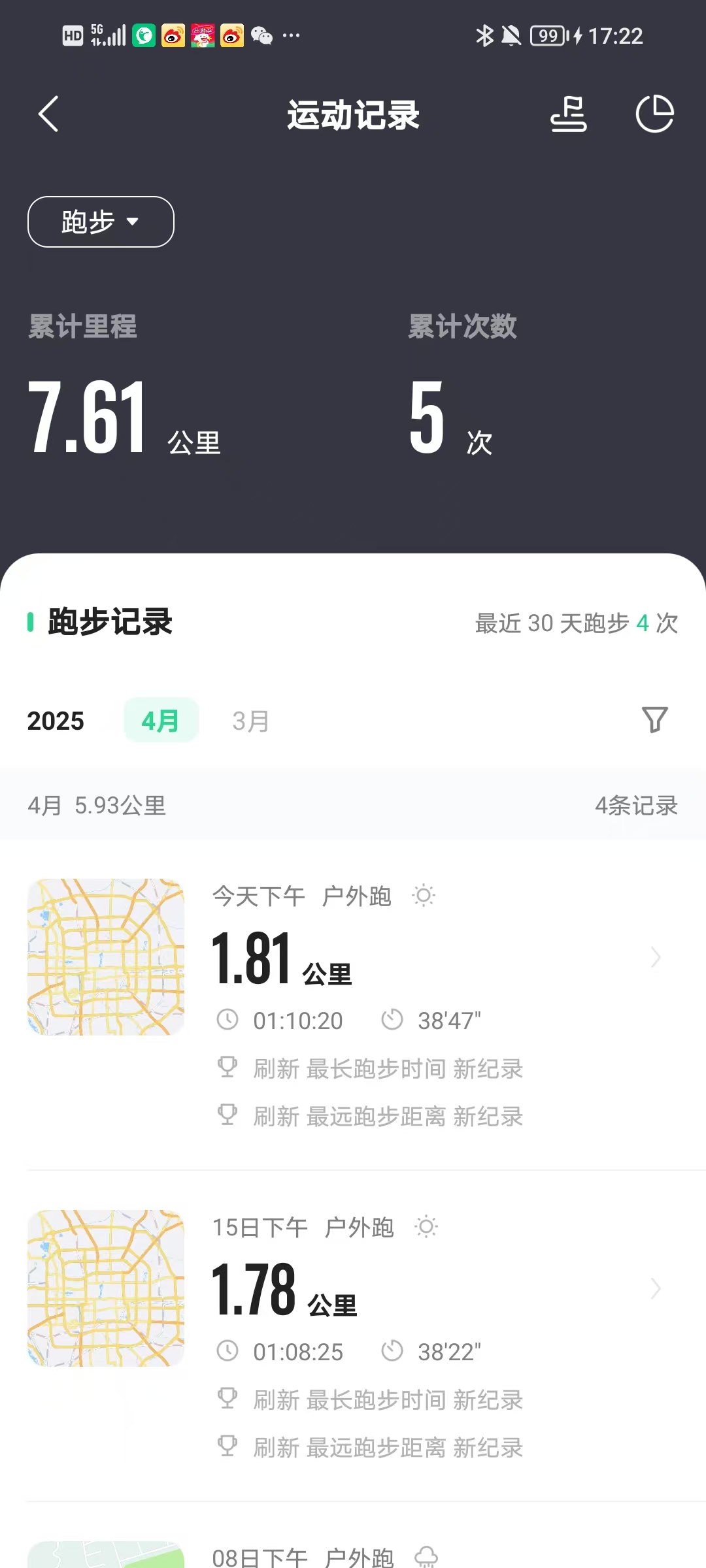Open the 15日下午 1.78 公里 run record
Viewport: 706px width, 1568px height.
[x=353, y=1336]
